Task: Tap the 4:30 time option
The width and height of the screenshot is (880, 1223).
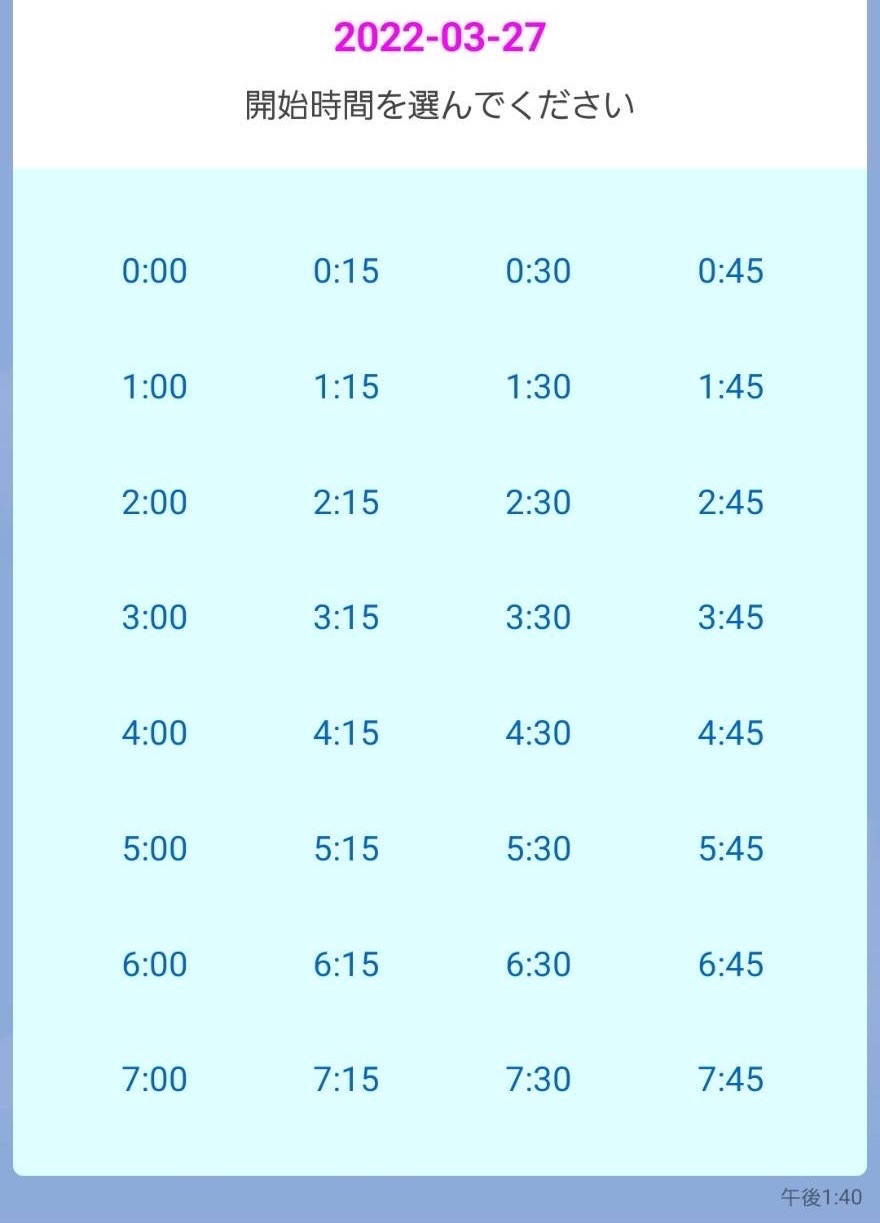Action: point(538,733)
